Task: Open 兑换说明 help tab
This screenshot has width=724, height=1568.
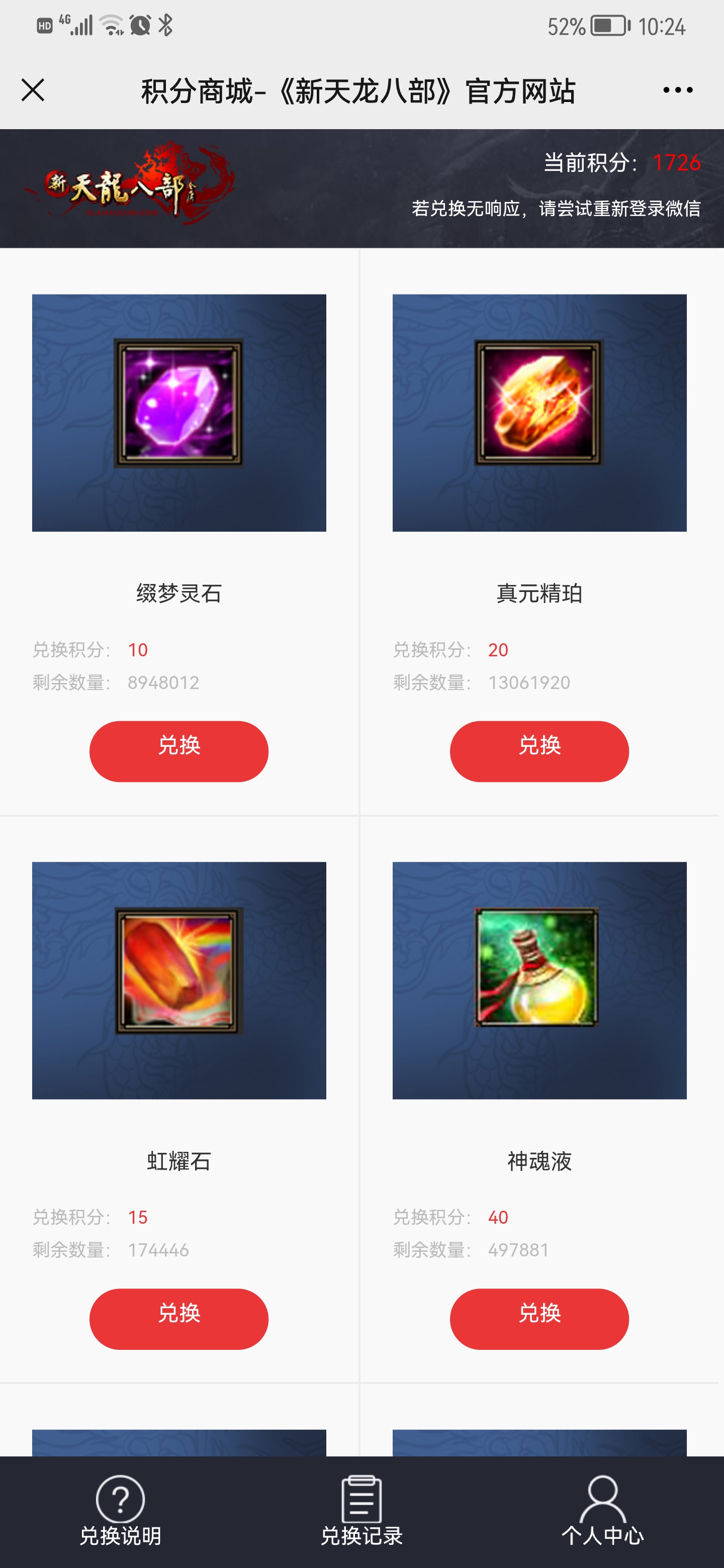Action: (121, 1511)
